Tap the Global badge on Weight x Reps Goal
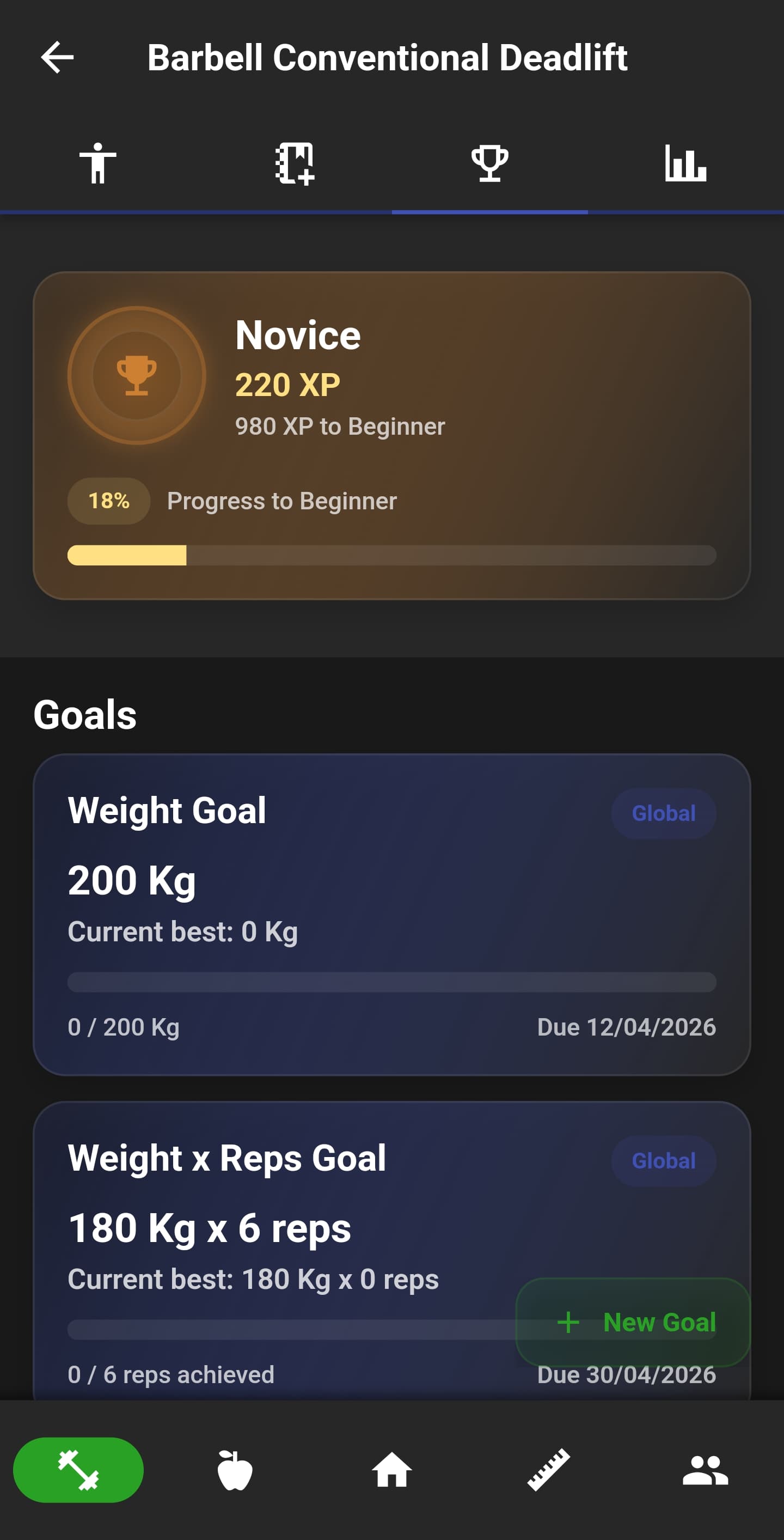 [x=664, y=1160]
